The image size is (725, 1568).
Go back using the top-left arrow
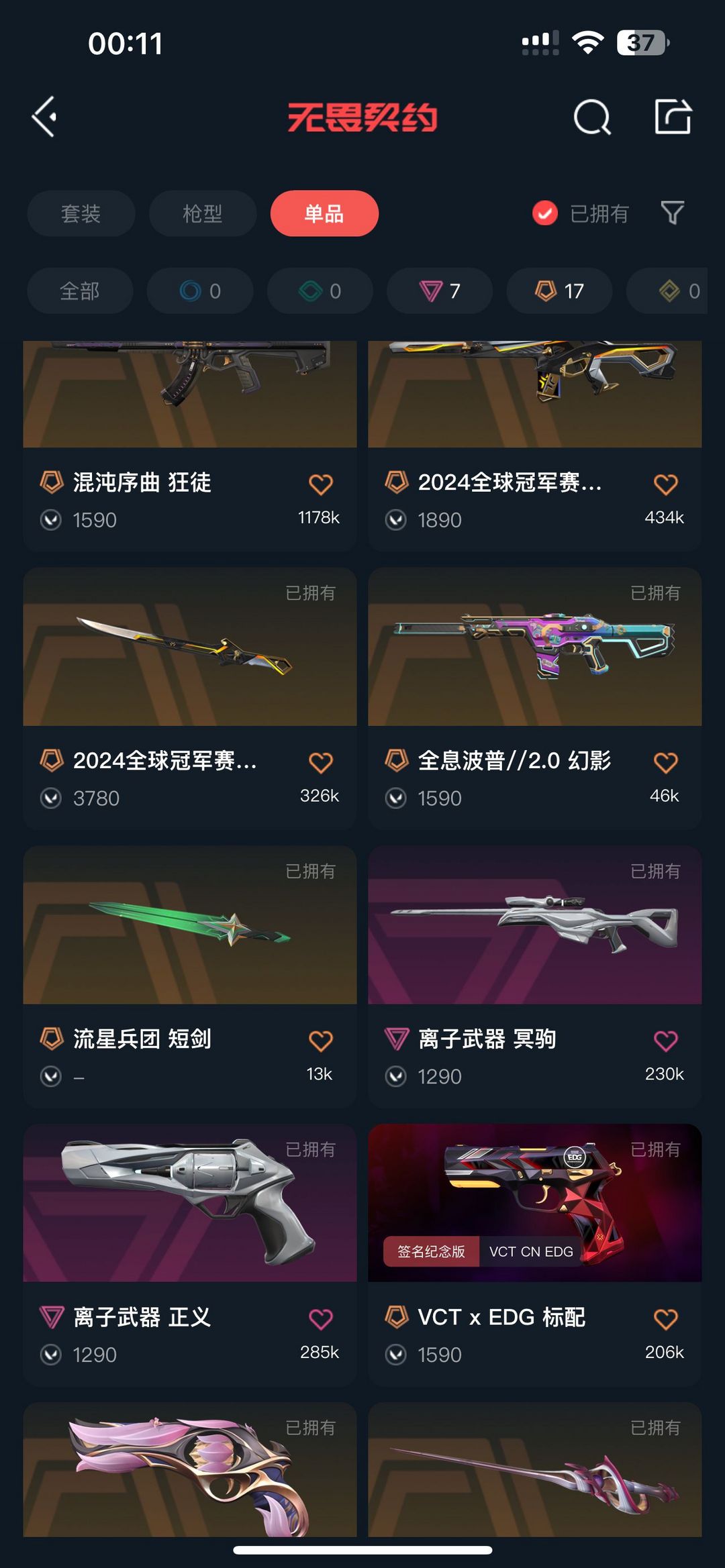pos(45,117)
